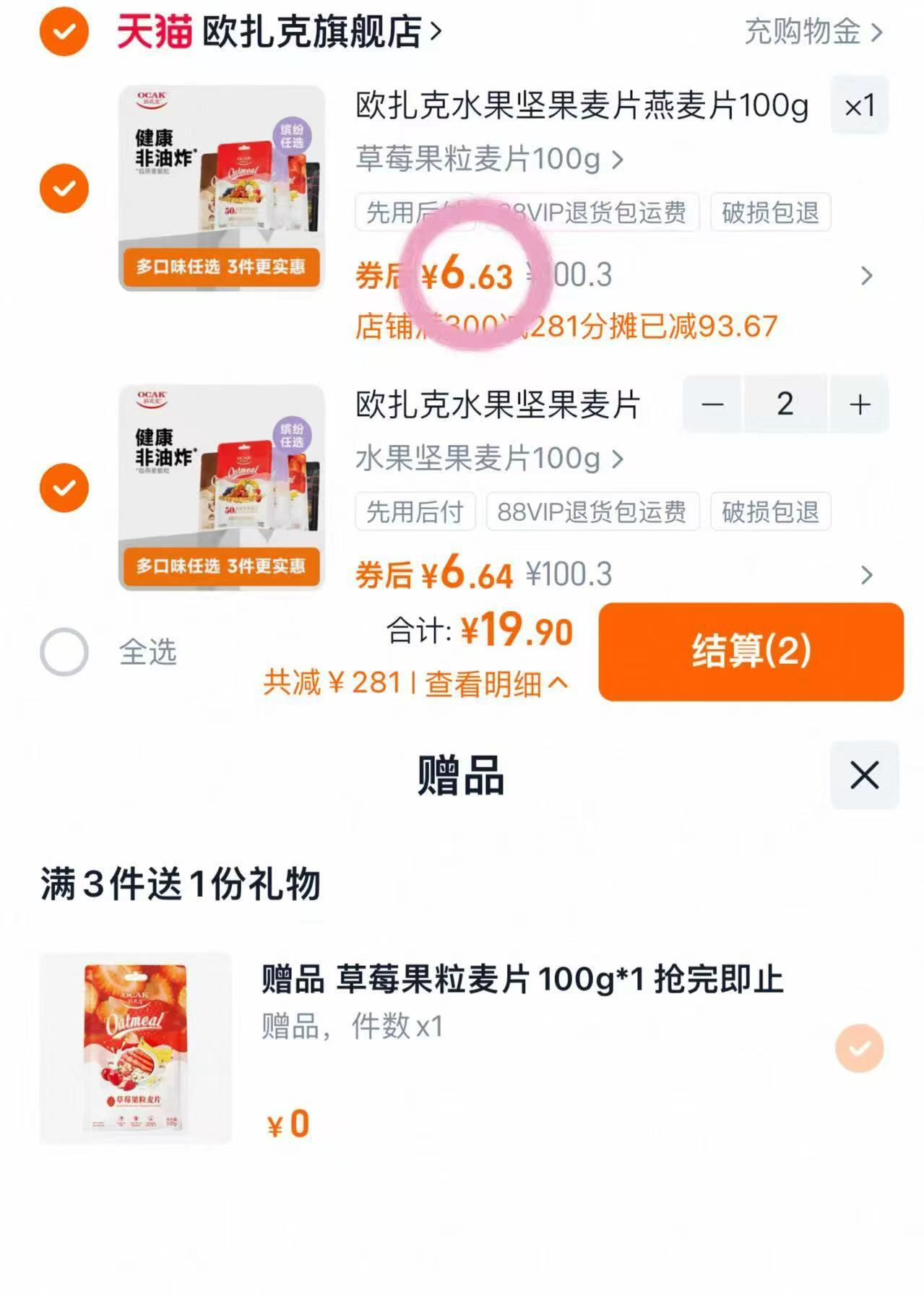The height and width of the screenshot is (1296, 924).
Task: Deselect the second product's checkmark
Action: point(66,488)
